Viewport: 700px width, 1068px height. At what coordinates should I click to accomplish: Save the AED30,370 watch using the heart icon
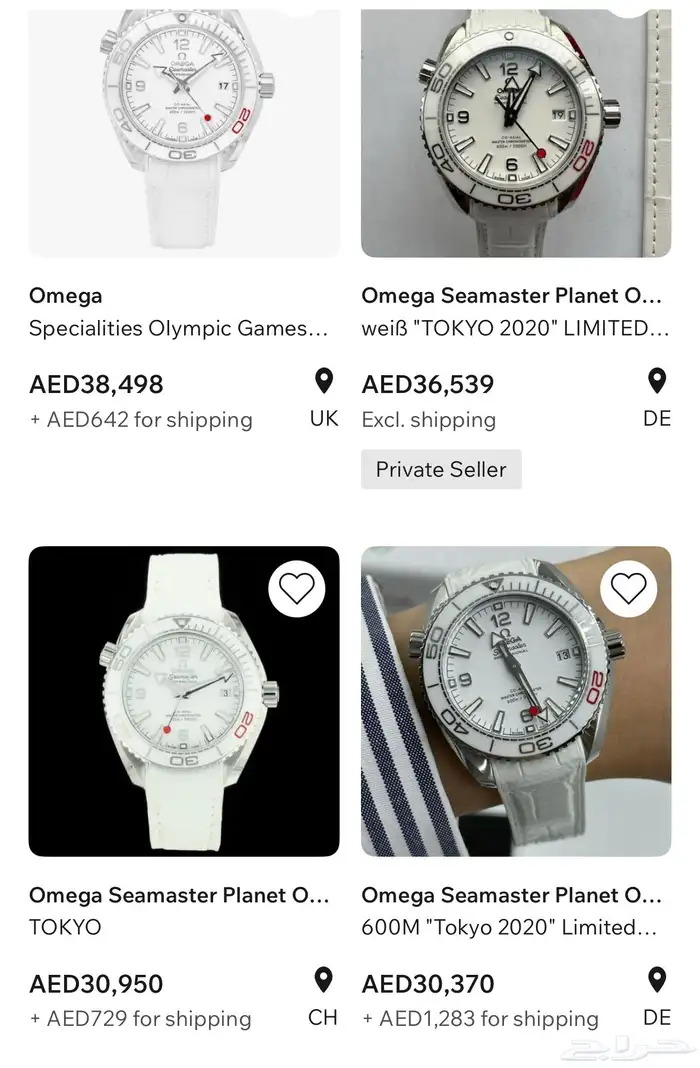[x=628, y=589]
